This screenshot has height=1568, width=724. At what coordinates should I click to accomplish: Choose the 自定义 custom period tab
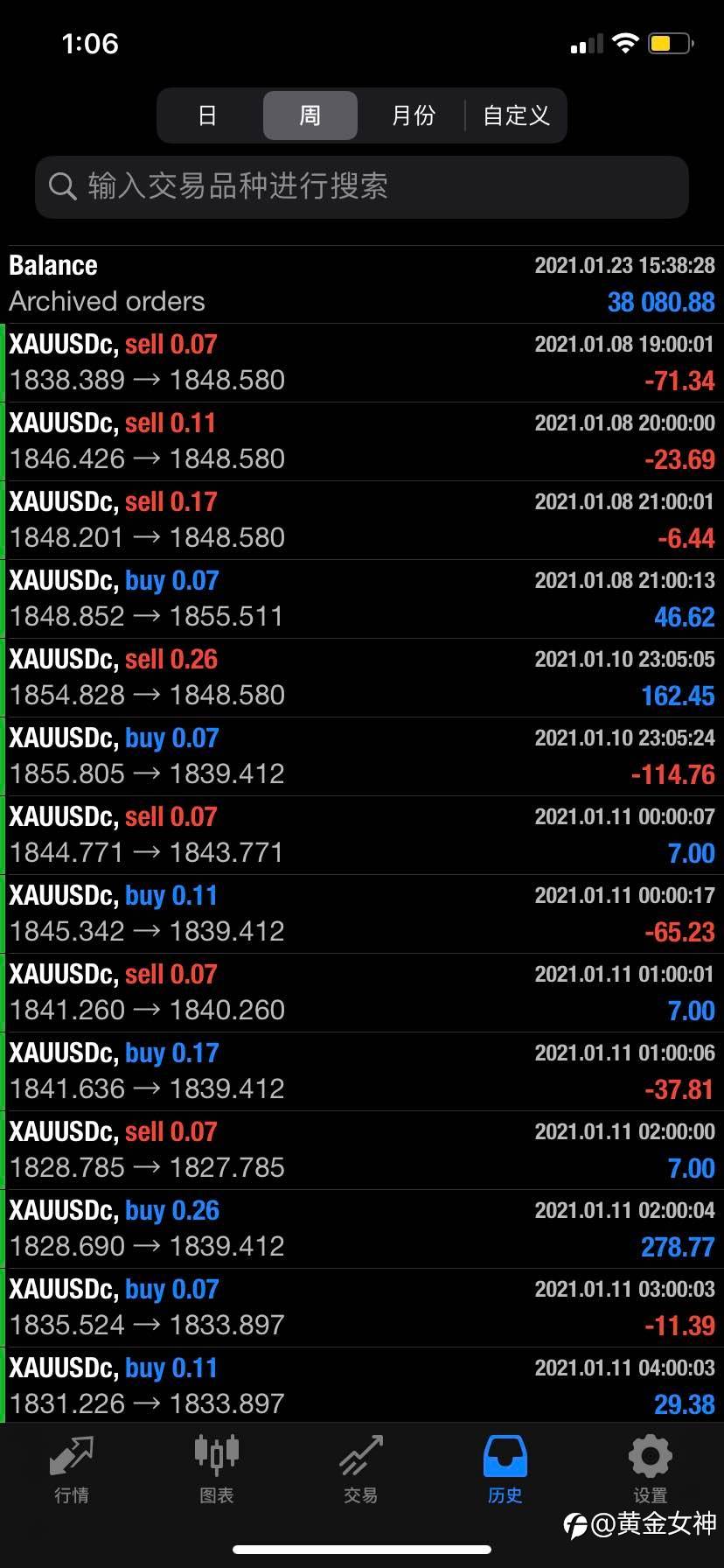516,115
